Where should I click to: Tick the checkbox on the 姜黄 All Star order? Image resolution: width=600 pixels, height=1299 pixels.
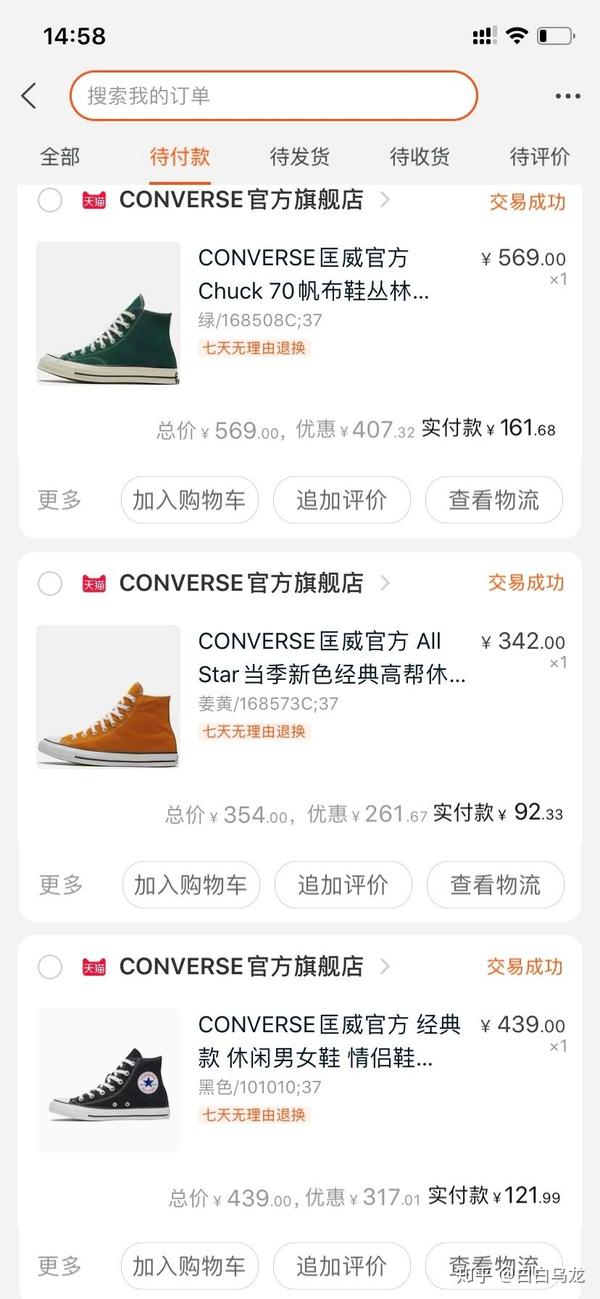coord(50,584)
